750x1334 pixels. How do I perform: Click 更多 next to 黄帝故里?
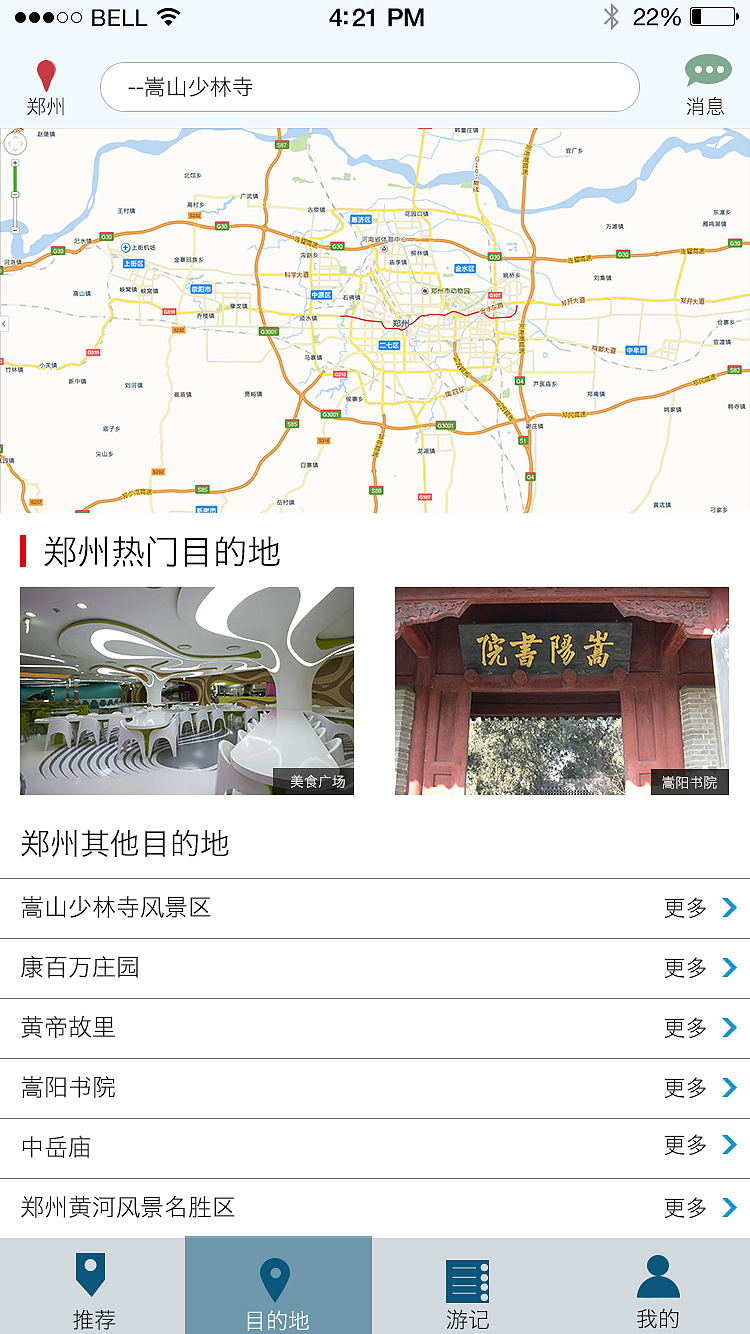coord(683,1027)
